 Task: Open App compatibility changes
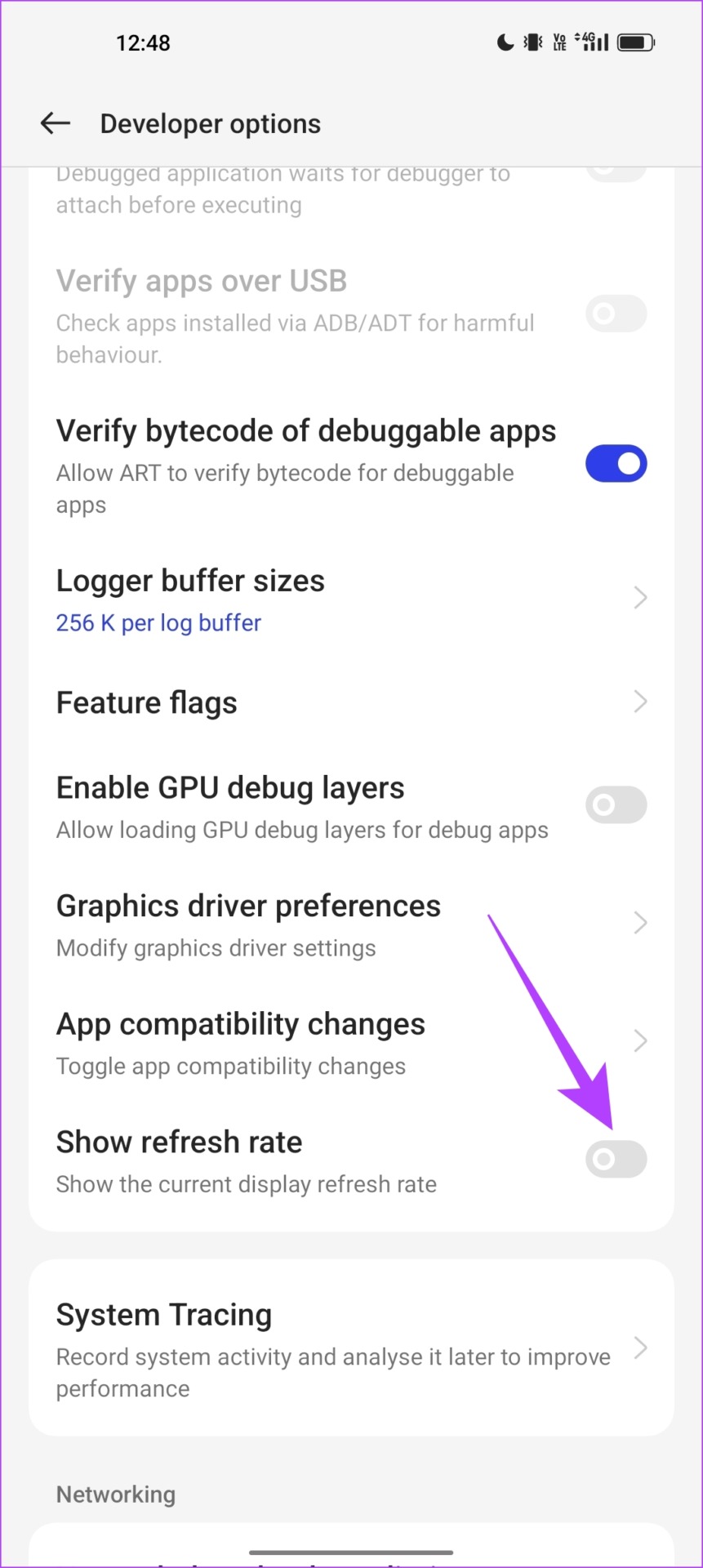(351, 1040)
